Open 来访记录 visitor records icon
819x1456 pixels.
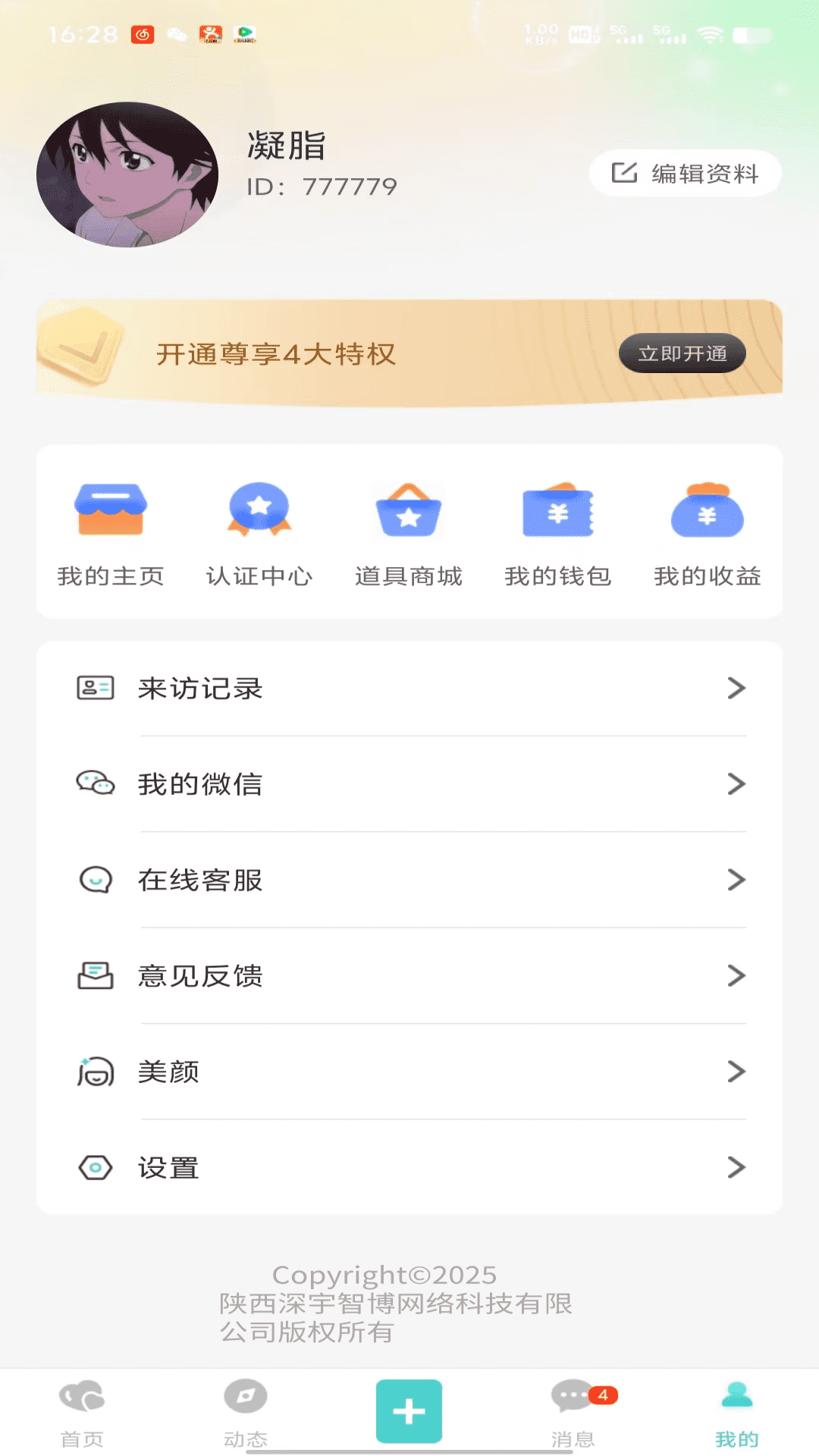(x=94, y=688)
